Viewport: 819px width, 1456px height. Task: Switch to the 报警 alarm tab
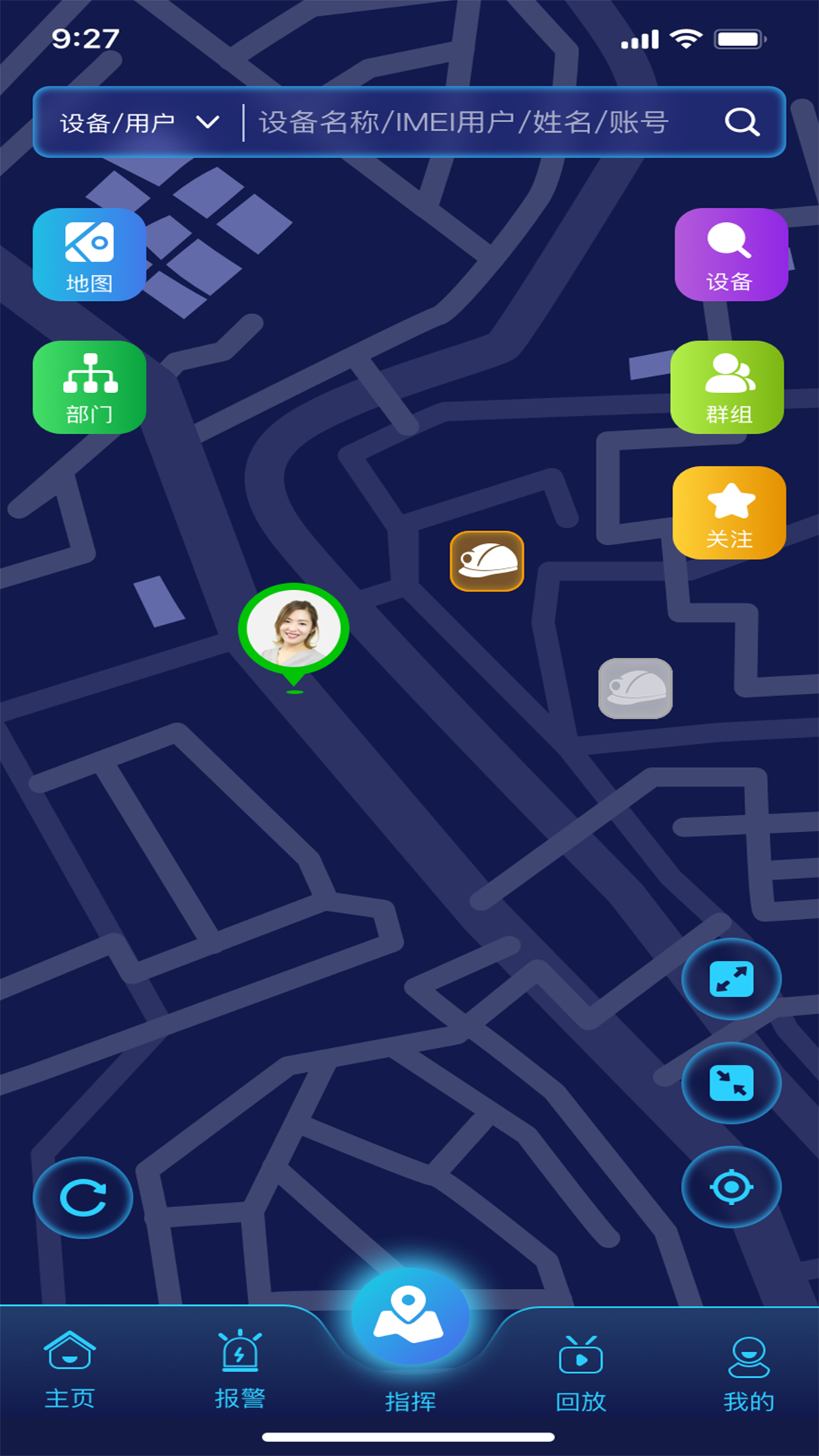240,1370
